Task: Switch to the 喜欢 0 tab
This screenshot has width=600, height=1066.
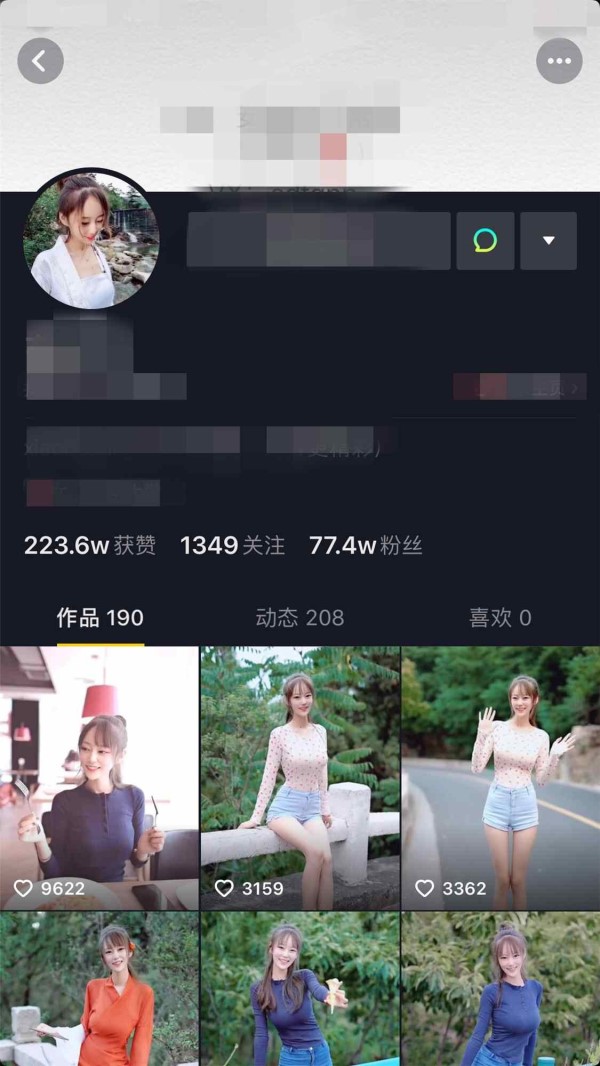Action: point(500,618)
